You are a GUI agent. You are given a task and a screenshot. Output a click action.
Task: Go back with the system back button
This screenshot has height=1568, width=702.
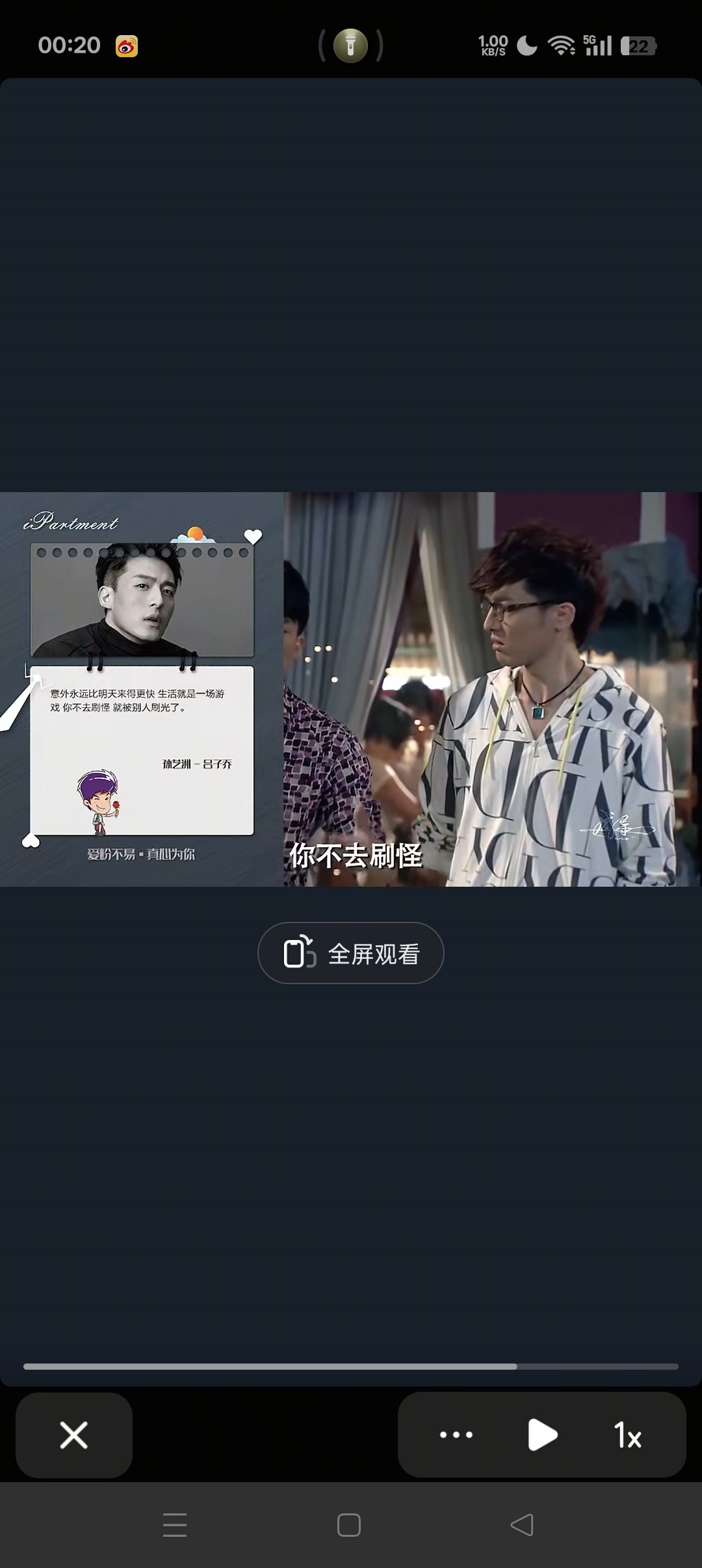pyautogui.click(x=522, y=1524)
